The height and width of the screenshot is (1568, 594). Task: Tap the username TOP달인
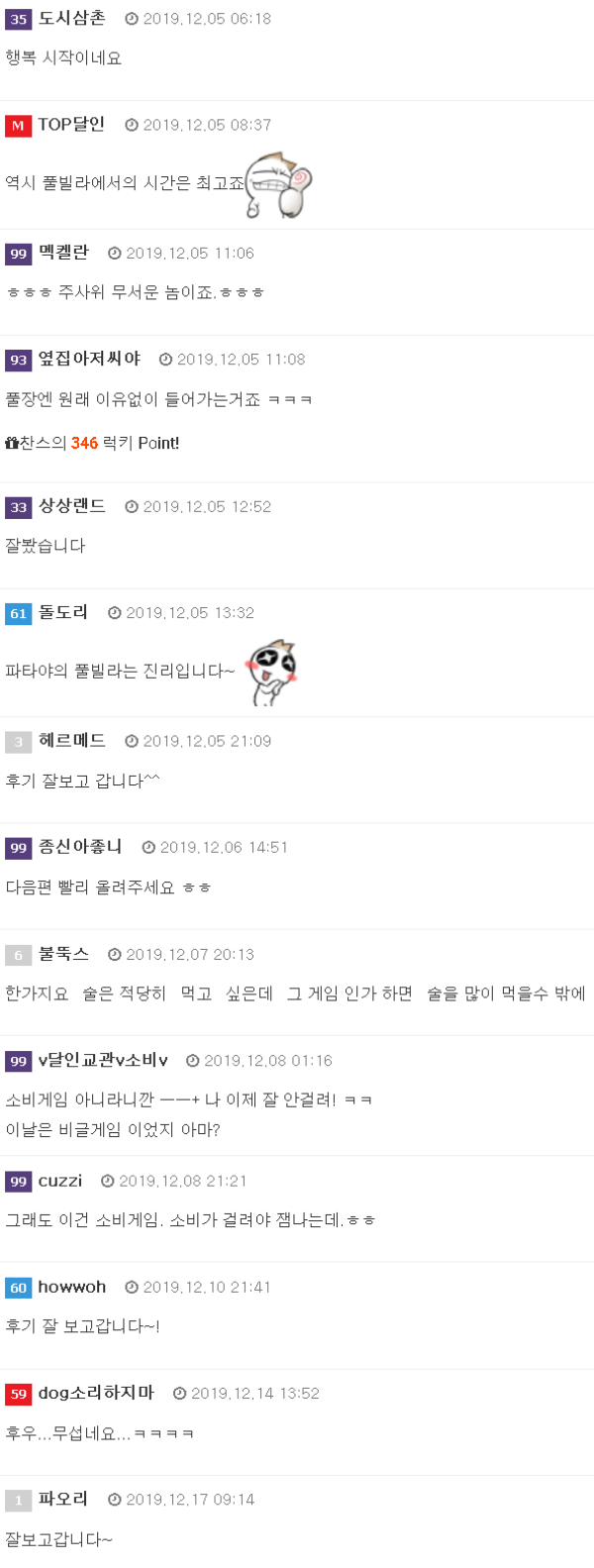[x=71, y=125]
